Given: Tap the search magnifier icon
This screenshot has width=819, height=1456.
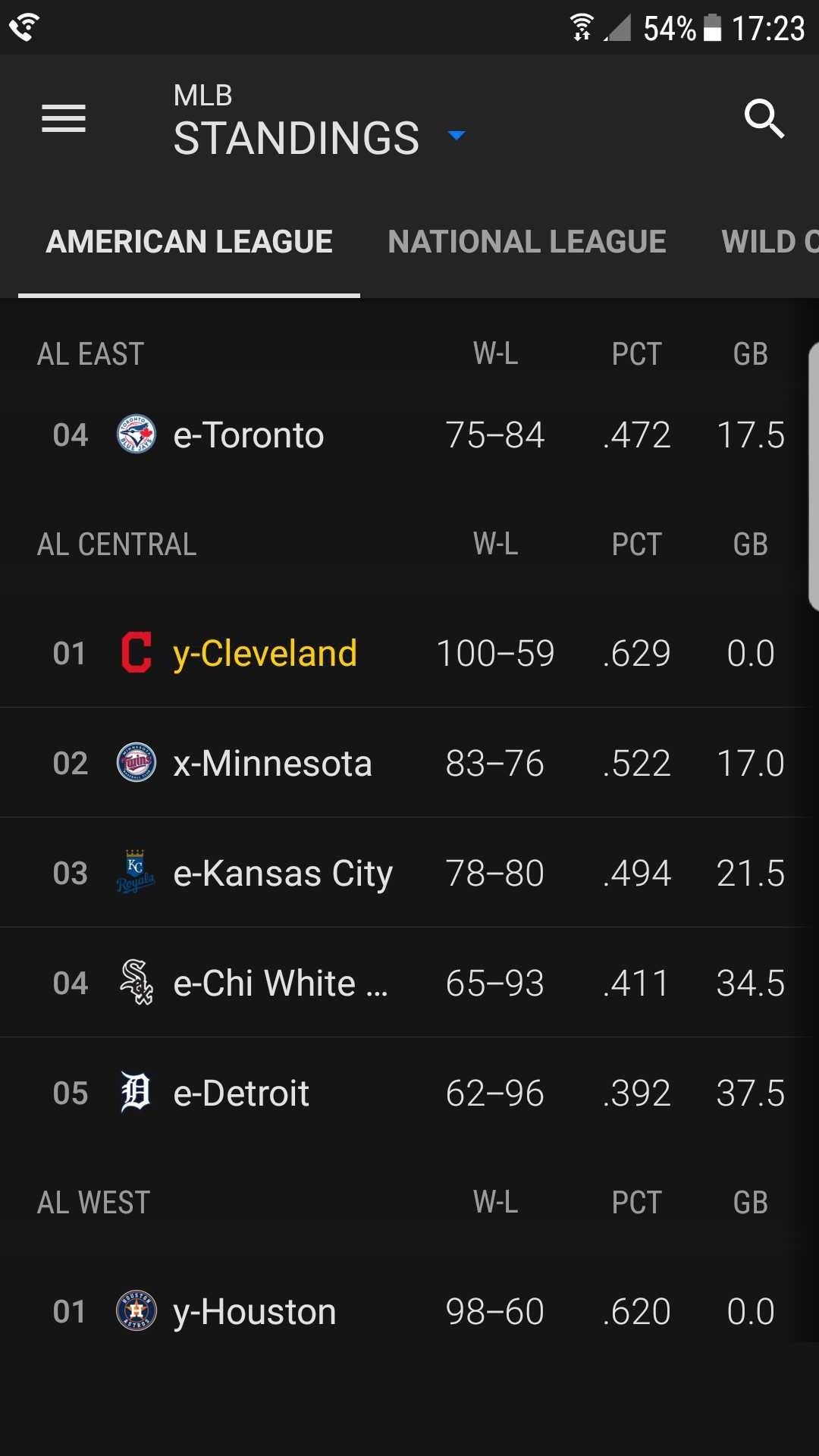Looking at the screenshot, I should click(763, 118).
